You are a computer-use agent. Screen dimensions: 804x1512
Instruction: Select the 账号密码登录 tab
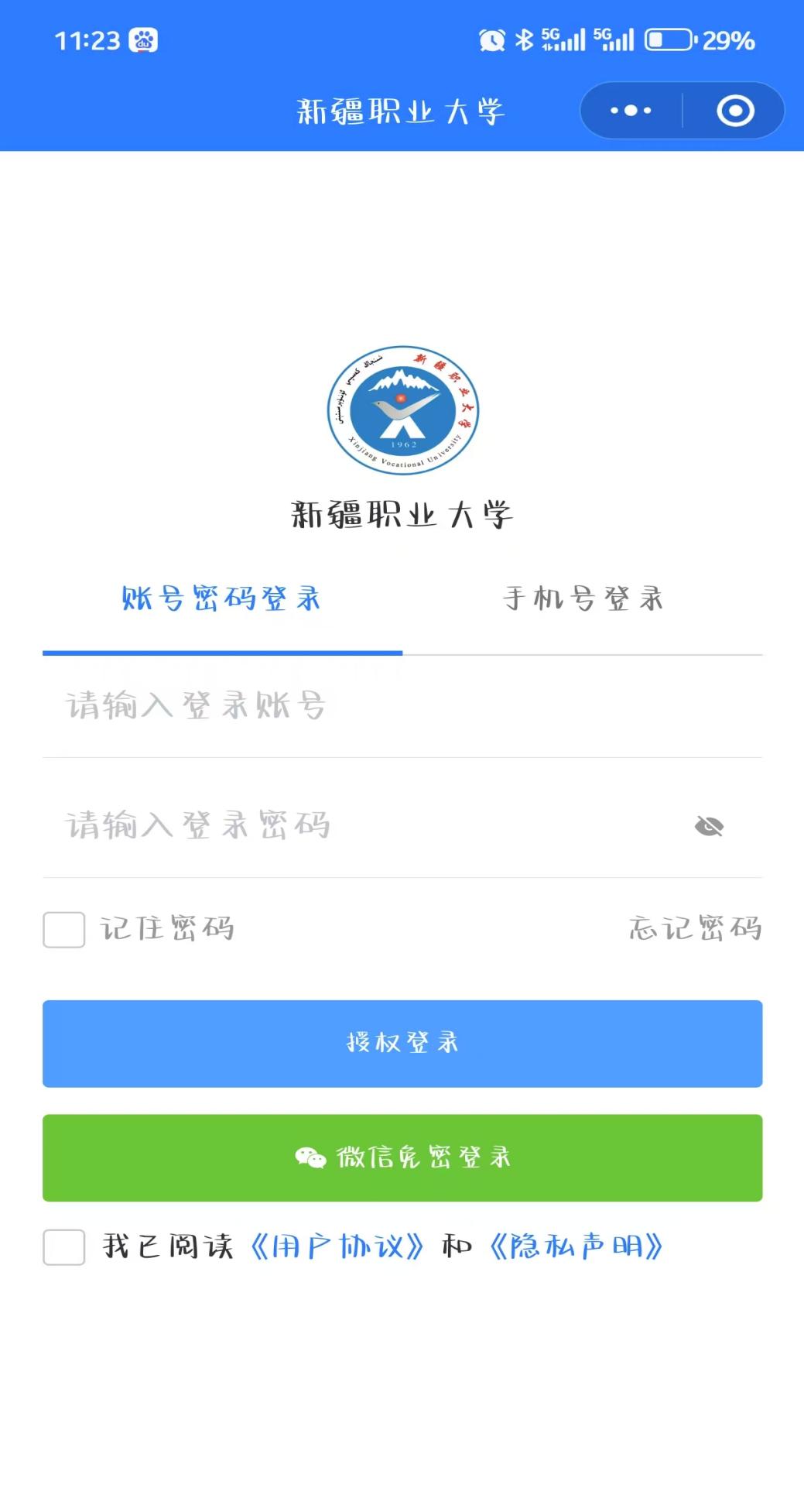[x=222, y=598]
